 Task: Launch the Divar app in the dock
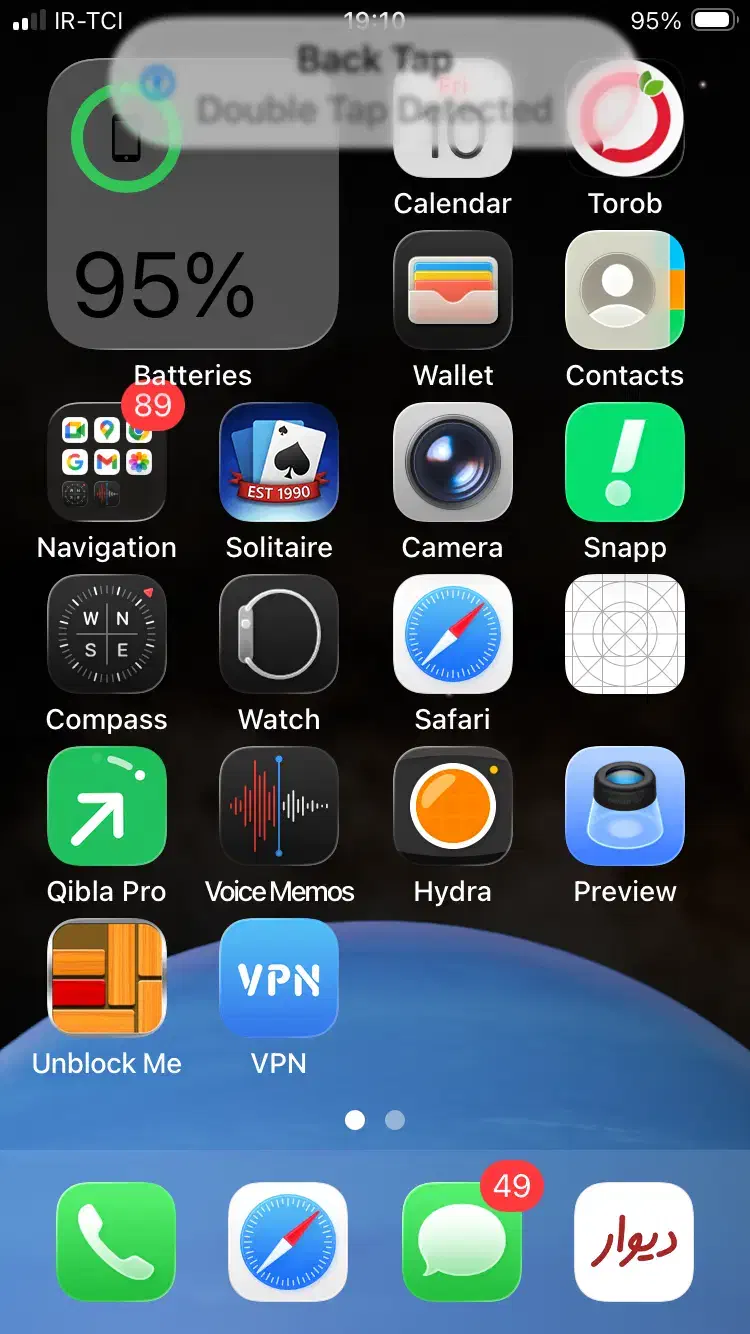coord(634,1242)
